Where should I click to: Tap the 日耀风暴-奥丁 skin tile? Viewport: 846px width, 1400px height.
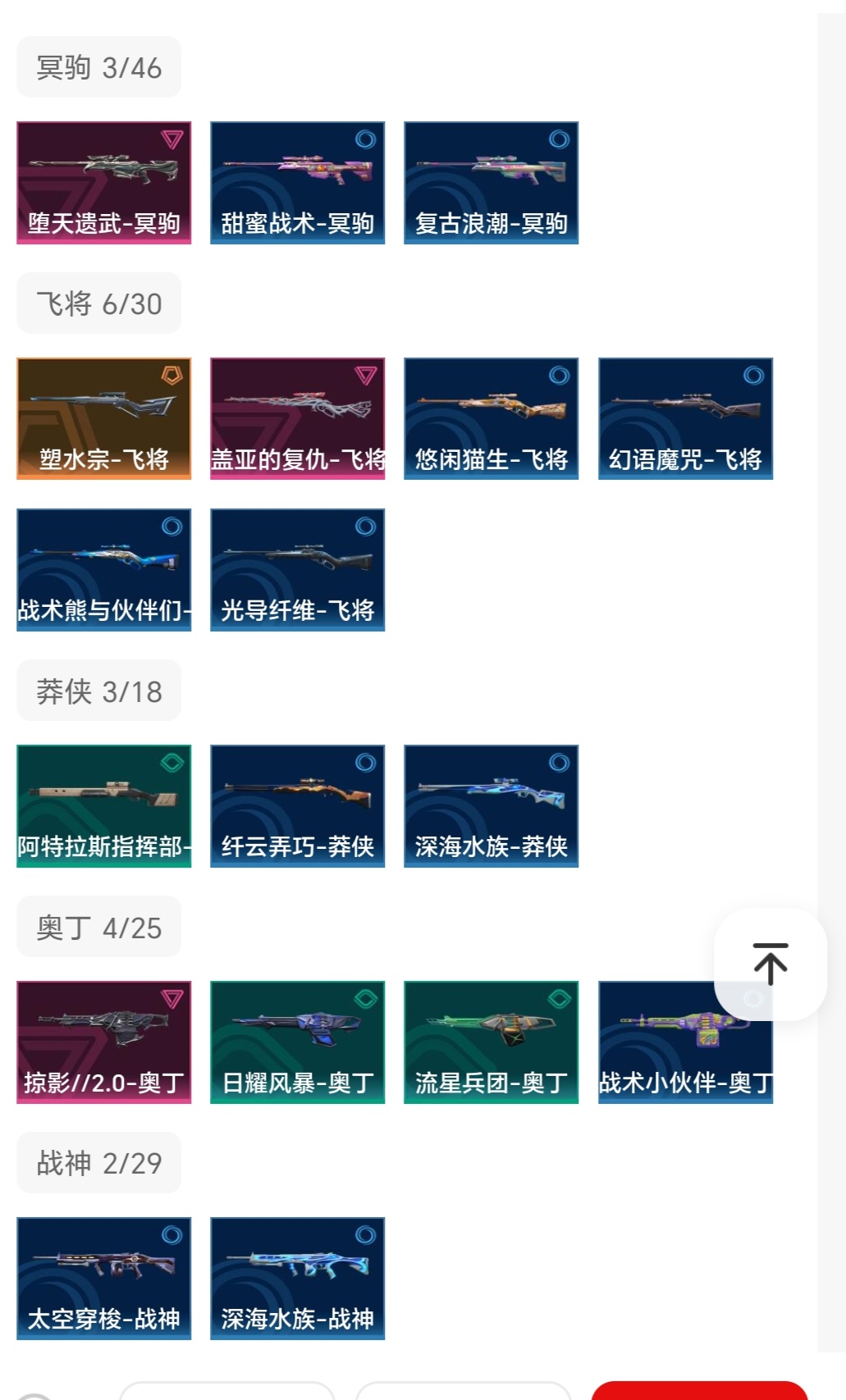298,1042
